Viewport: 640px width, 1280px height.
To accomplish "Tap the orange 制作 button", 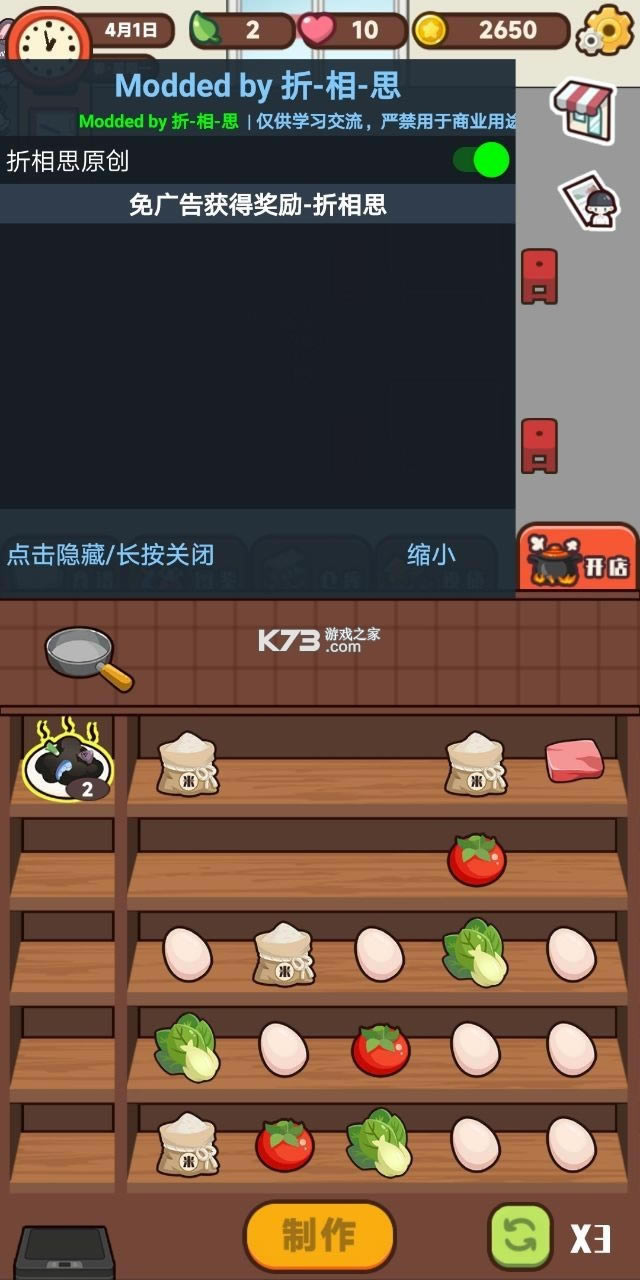I will (320, 1236).
